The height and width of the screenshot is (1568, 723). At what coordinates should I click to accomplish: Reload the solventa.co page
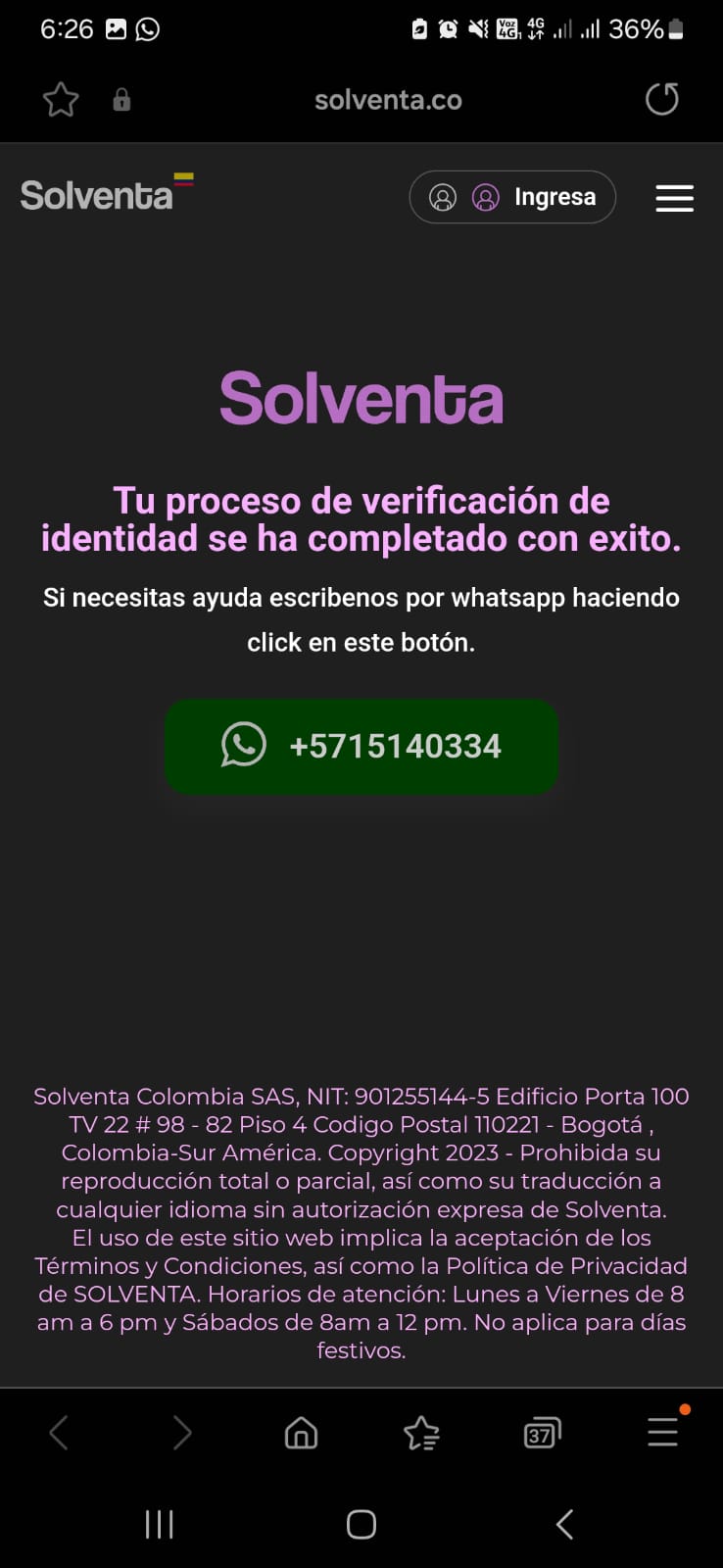[662, 99]
